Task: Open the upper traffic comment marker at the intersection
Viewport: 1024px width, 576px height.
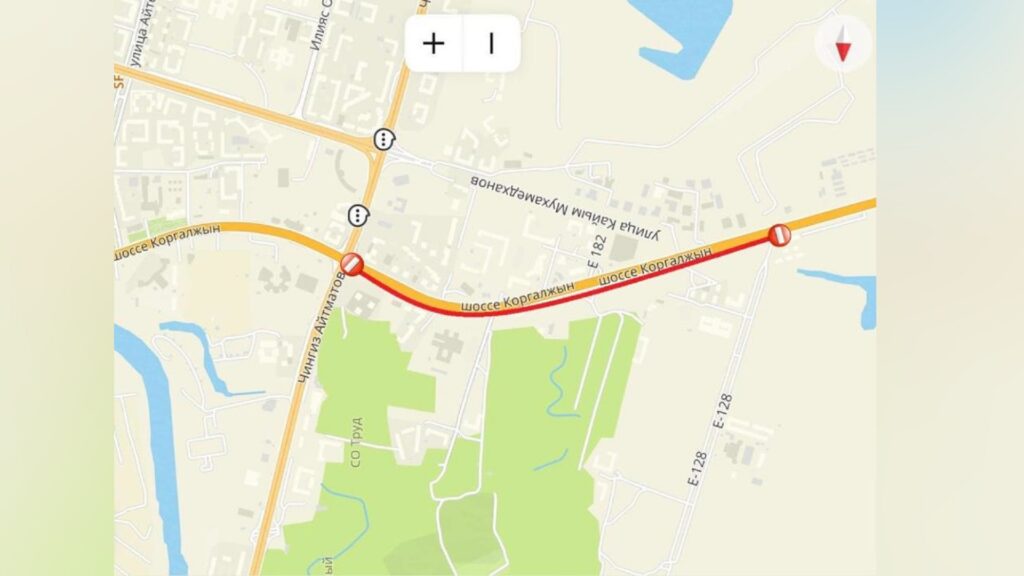Action: pos(385,139)
